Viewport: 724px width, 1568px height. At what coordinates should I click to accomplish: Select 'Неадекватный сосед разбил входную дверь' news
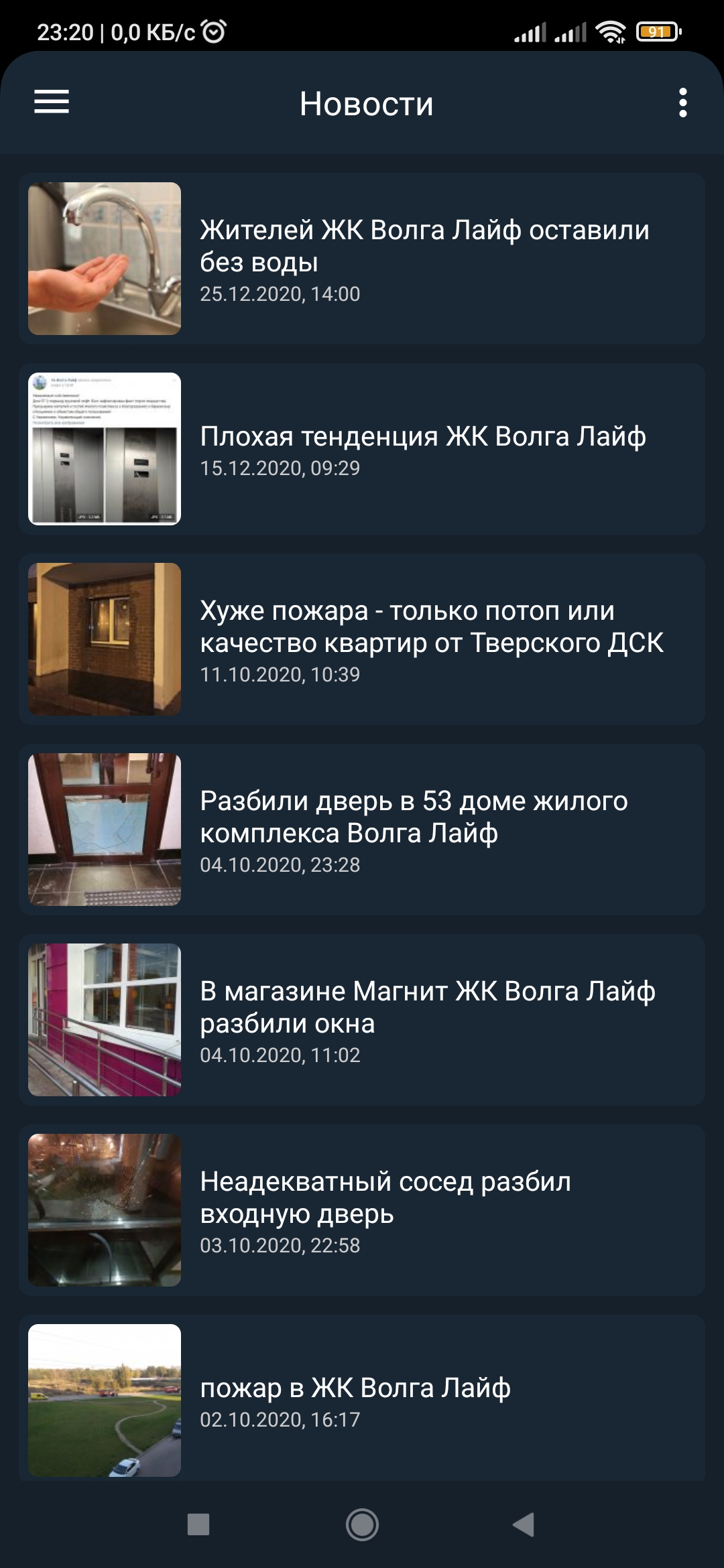362,1210
